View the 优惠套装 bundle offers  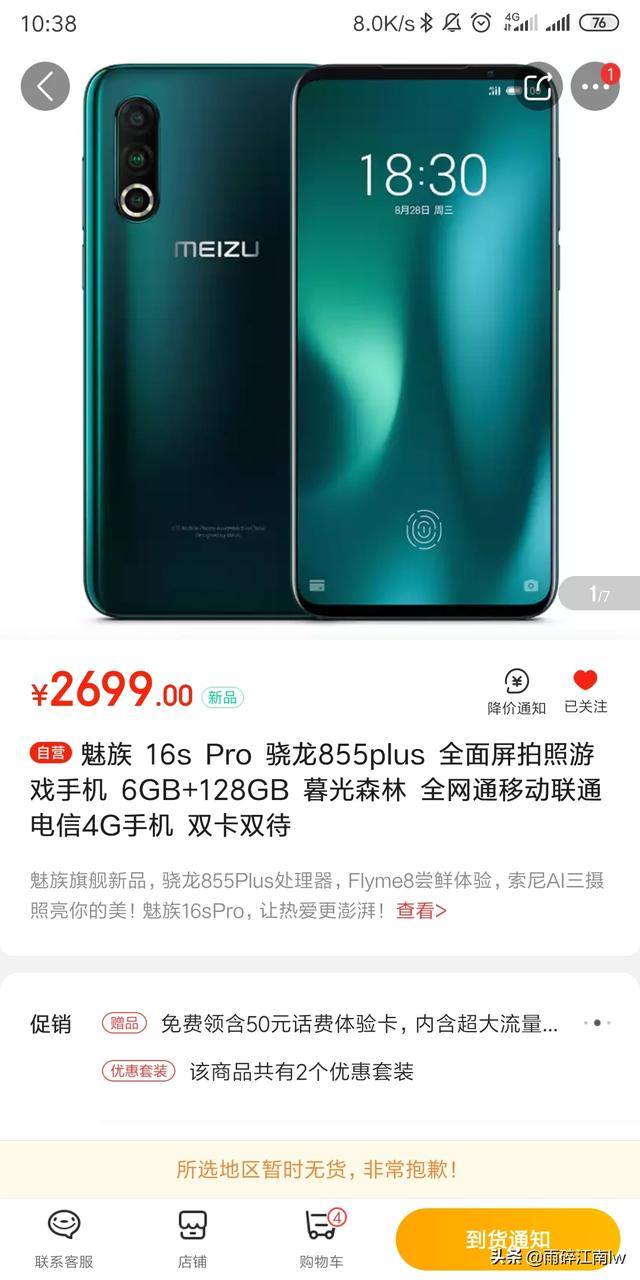(300, 1071)
